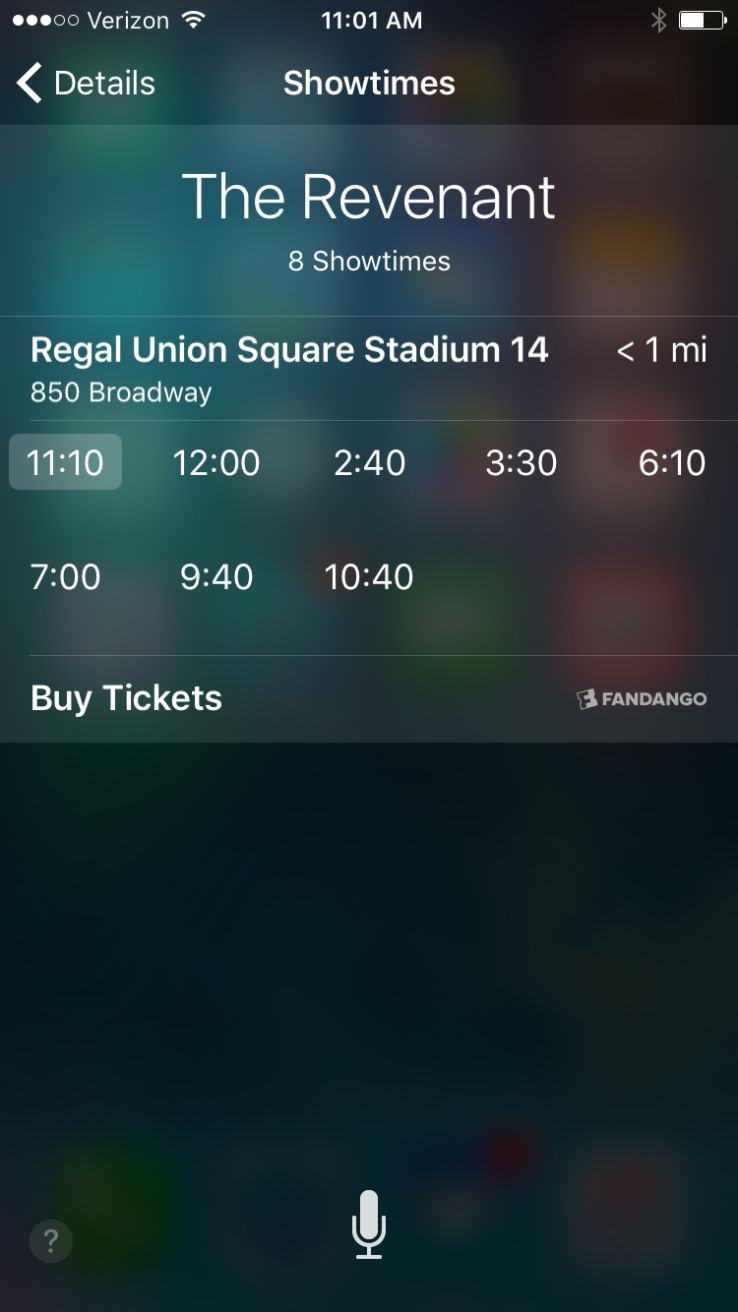Activate the Siri microphone

[368, 1224]
